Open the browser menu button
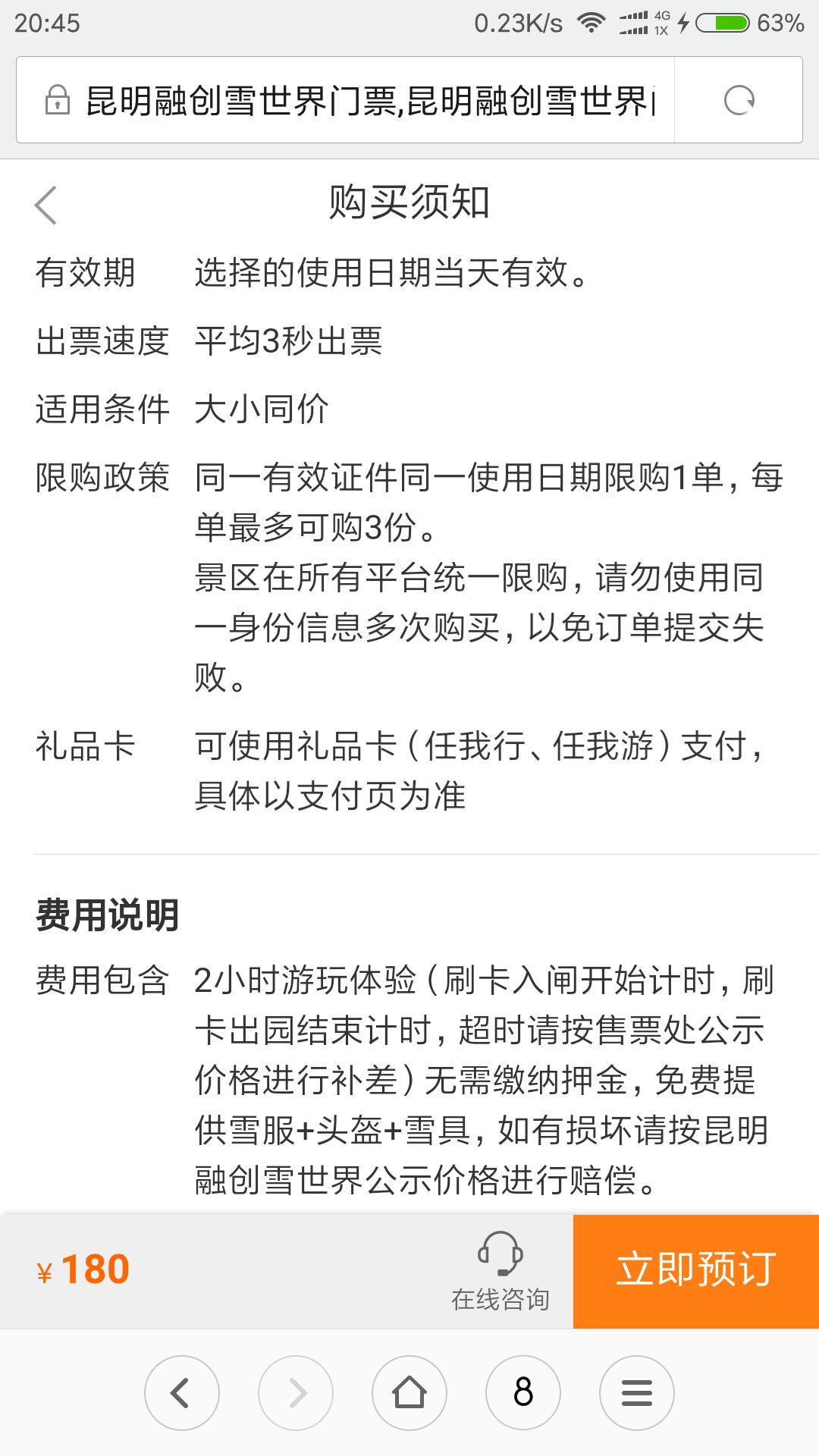This screenshot has height=1456, width=819. (x=637, y=1392)
